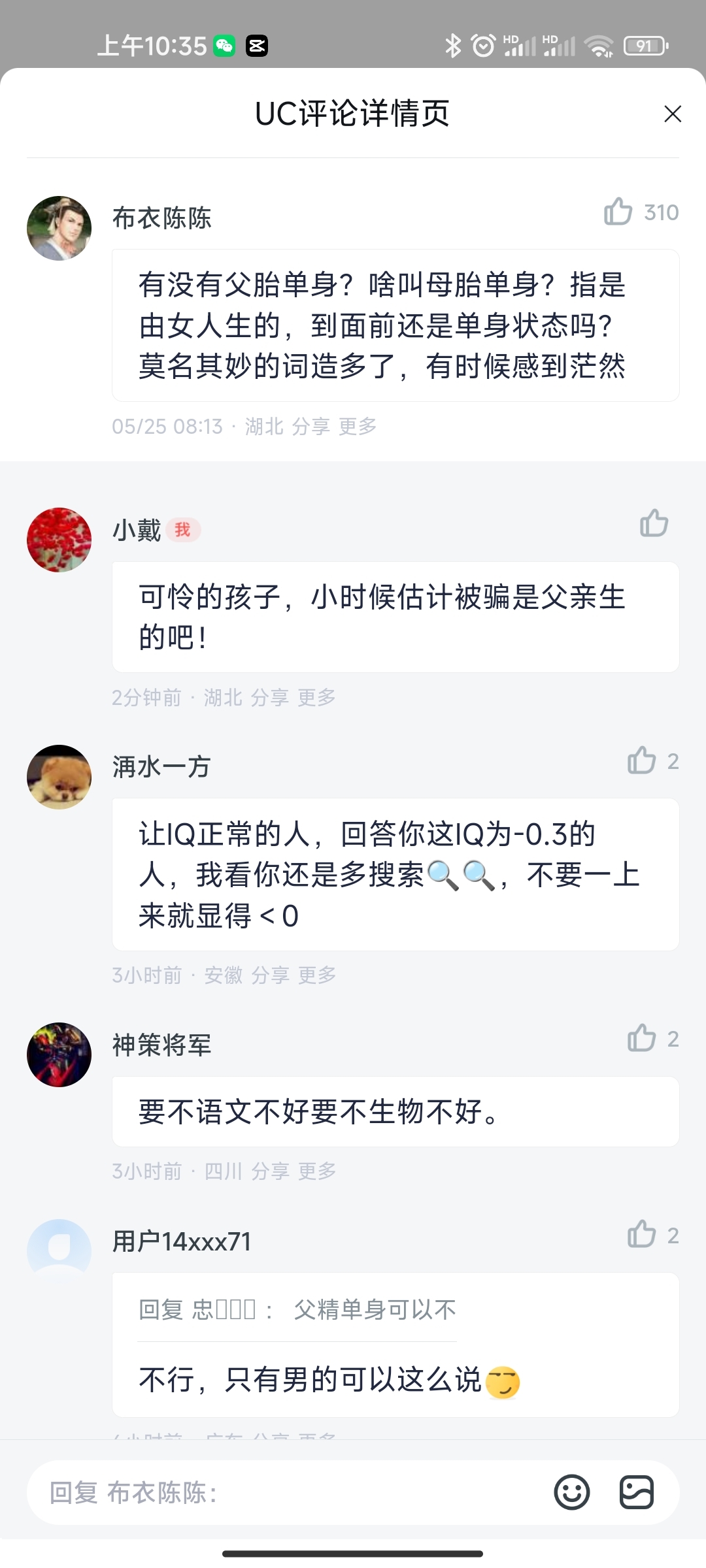Tap the 回复 布衣陈陈 input field
This screenshot has height=1568, width=706.
pyautogui.click(x=288, y=1493)
